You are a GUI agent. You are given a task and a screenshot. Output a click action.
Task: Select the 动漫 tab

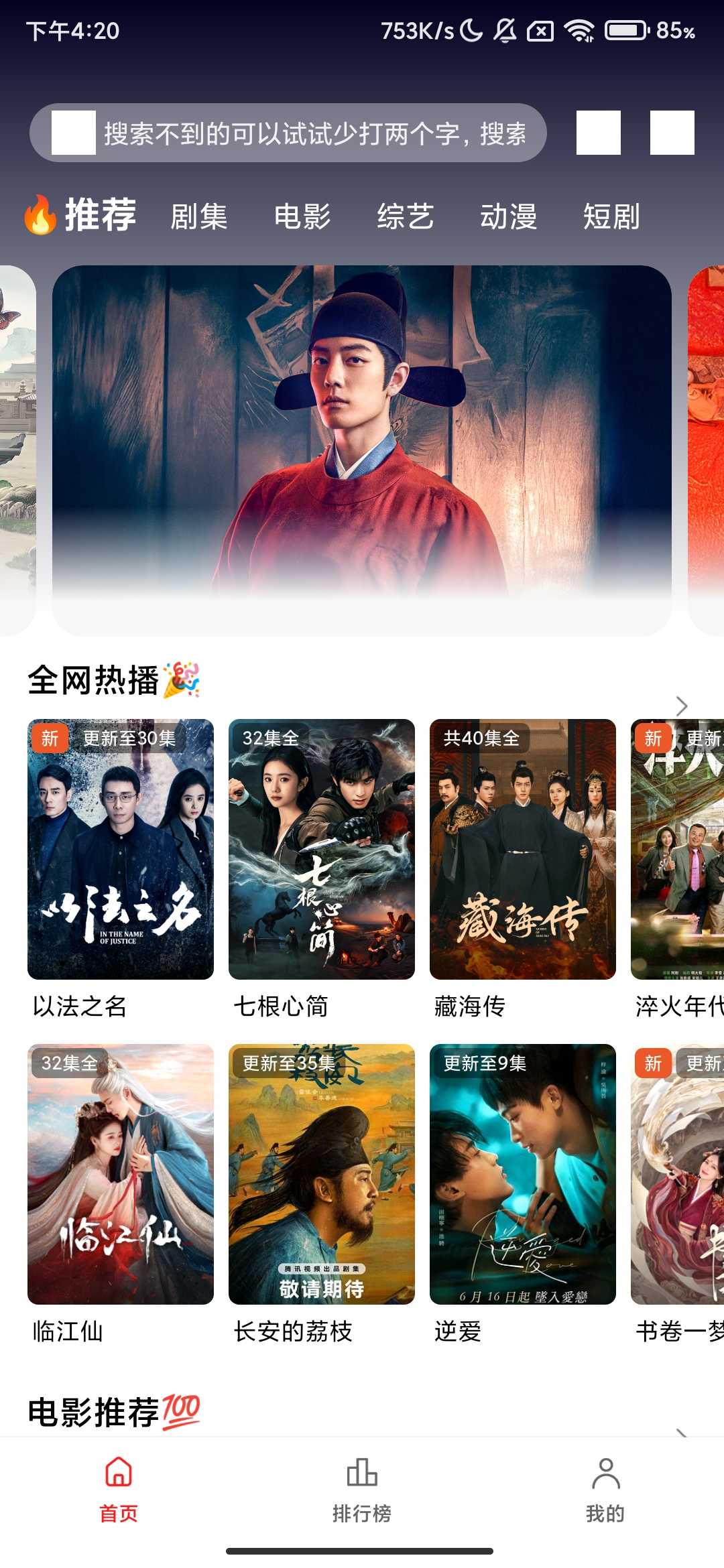[509, 217]
